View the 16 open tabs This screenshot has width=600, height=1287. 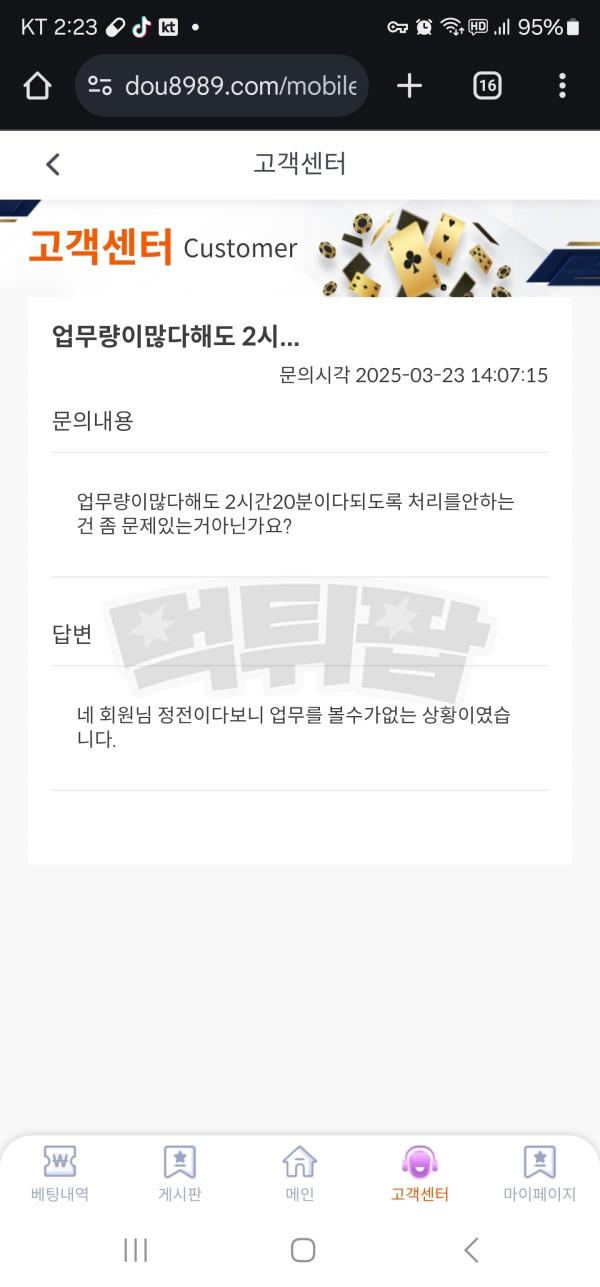point(487,86)
